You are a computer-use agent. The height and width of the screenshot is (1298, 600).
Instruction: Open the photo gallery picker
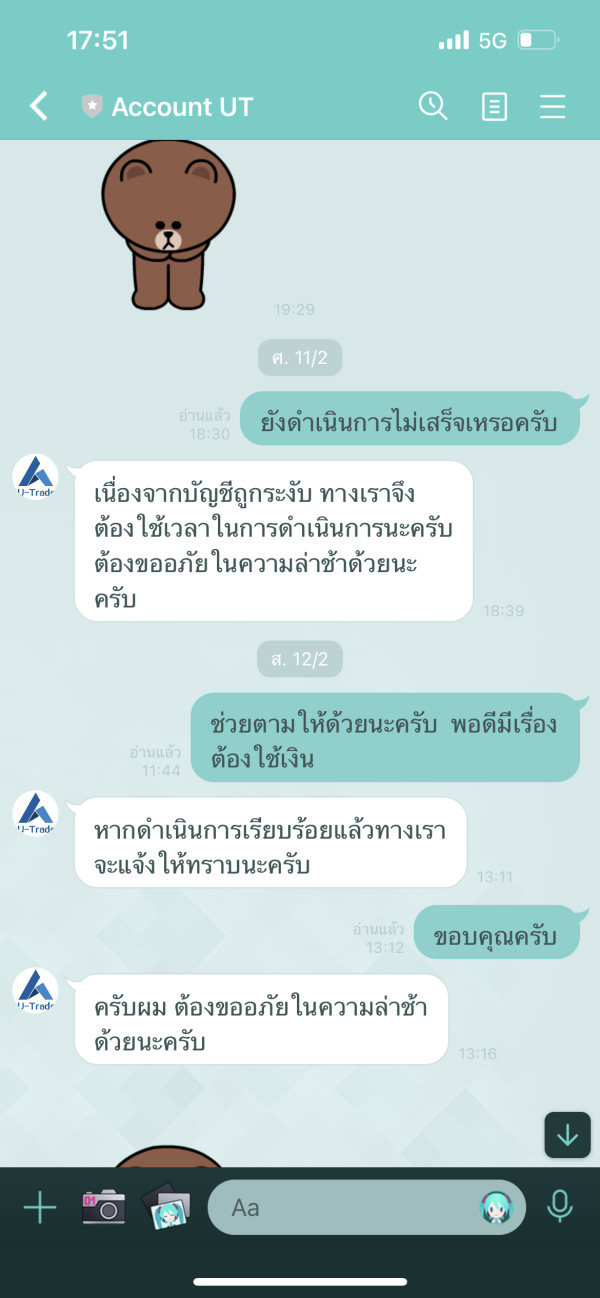point(165,1208)
